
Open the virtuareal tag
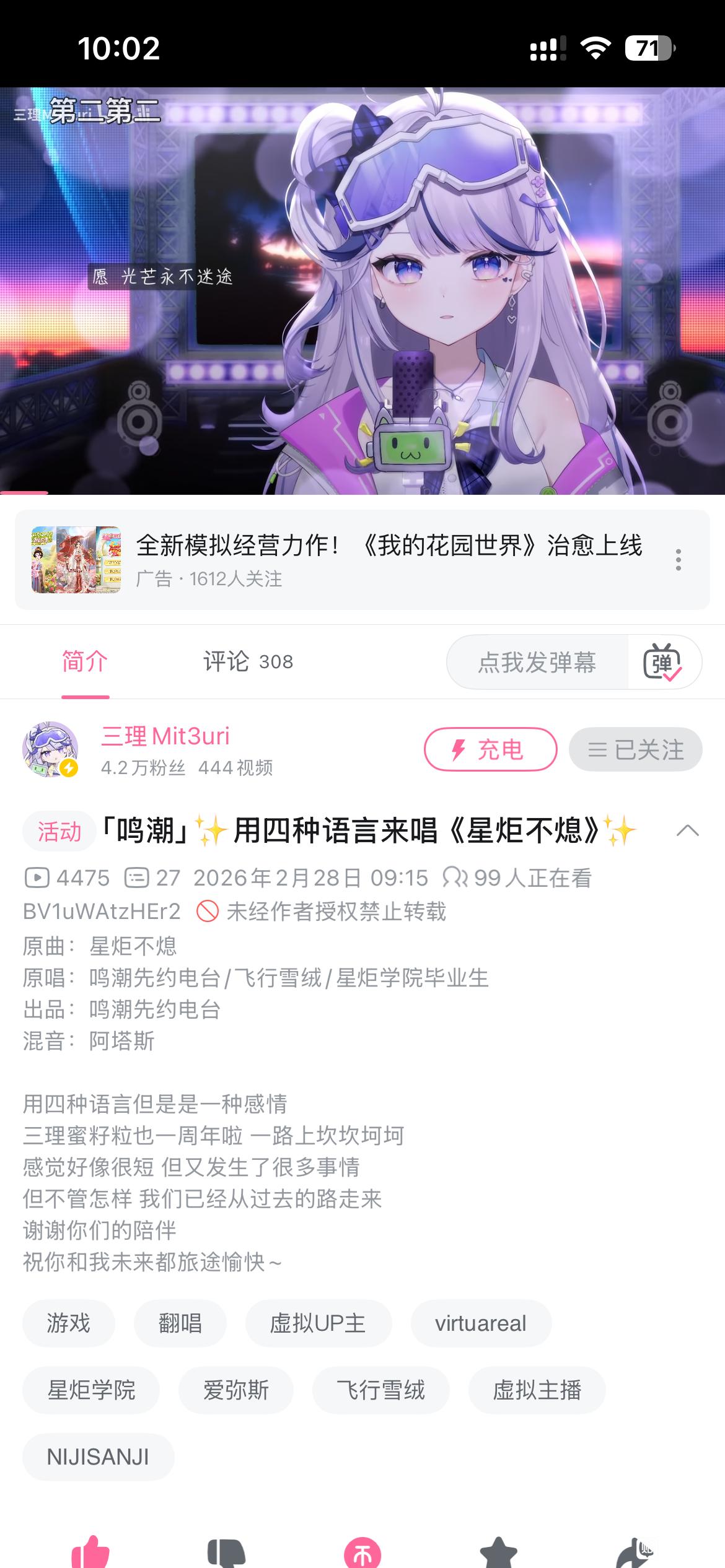(x=481, y=1323)
